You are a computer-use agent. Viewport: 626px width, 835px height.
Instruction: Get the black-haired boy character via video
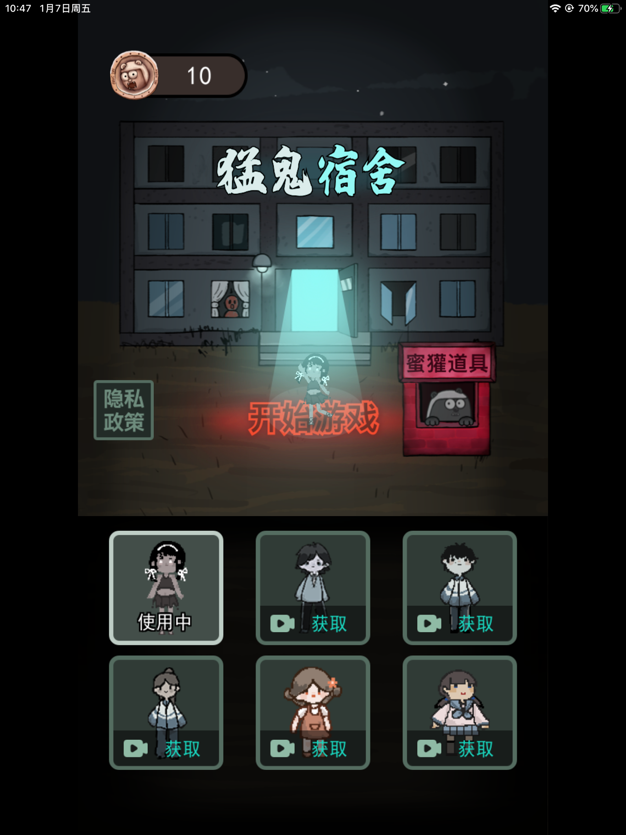click(x=460, y=623)
